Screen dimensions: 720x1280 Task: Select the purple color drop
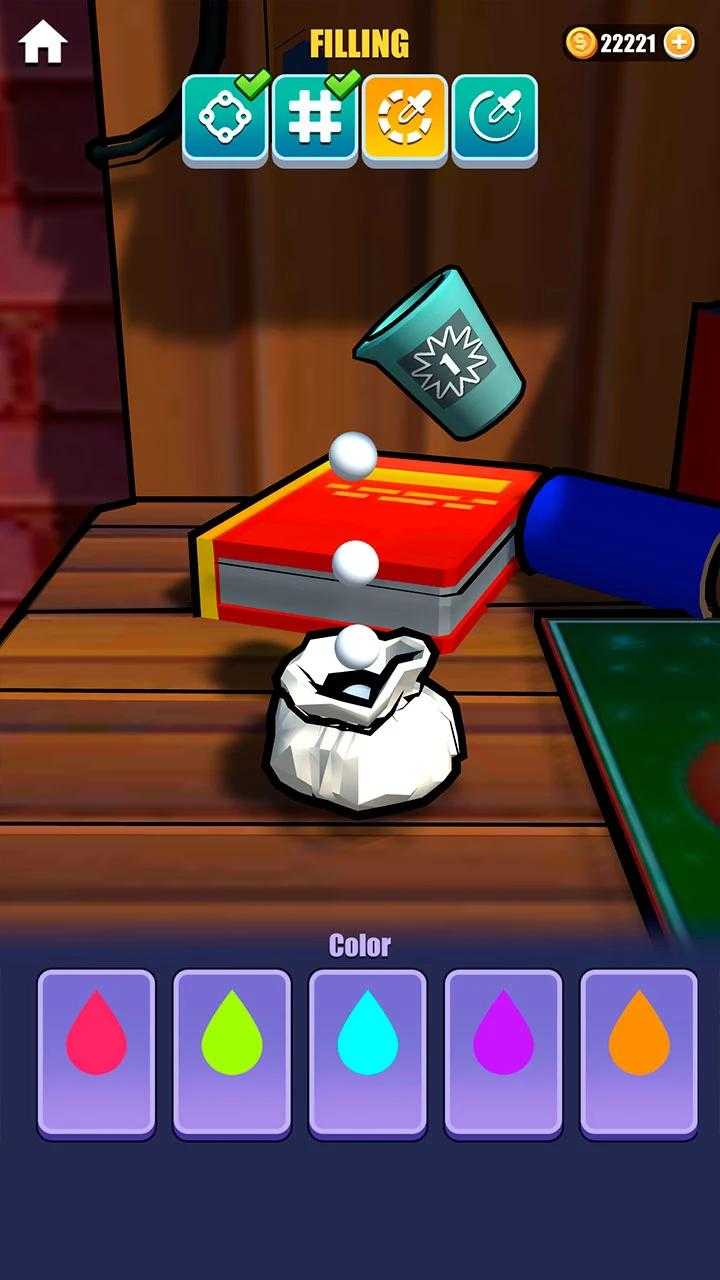503,1054
